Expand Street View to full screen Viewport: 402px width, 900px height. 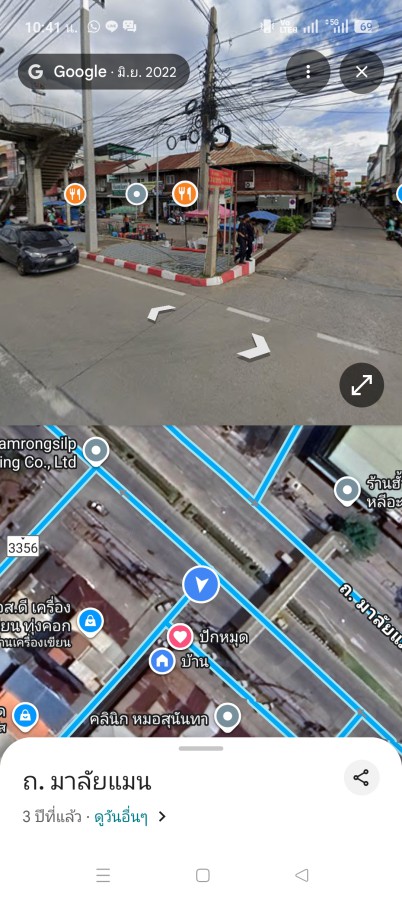tap(361, 385)
